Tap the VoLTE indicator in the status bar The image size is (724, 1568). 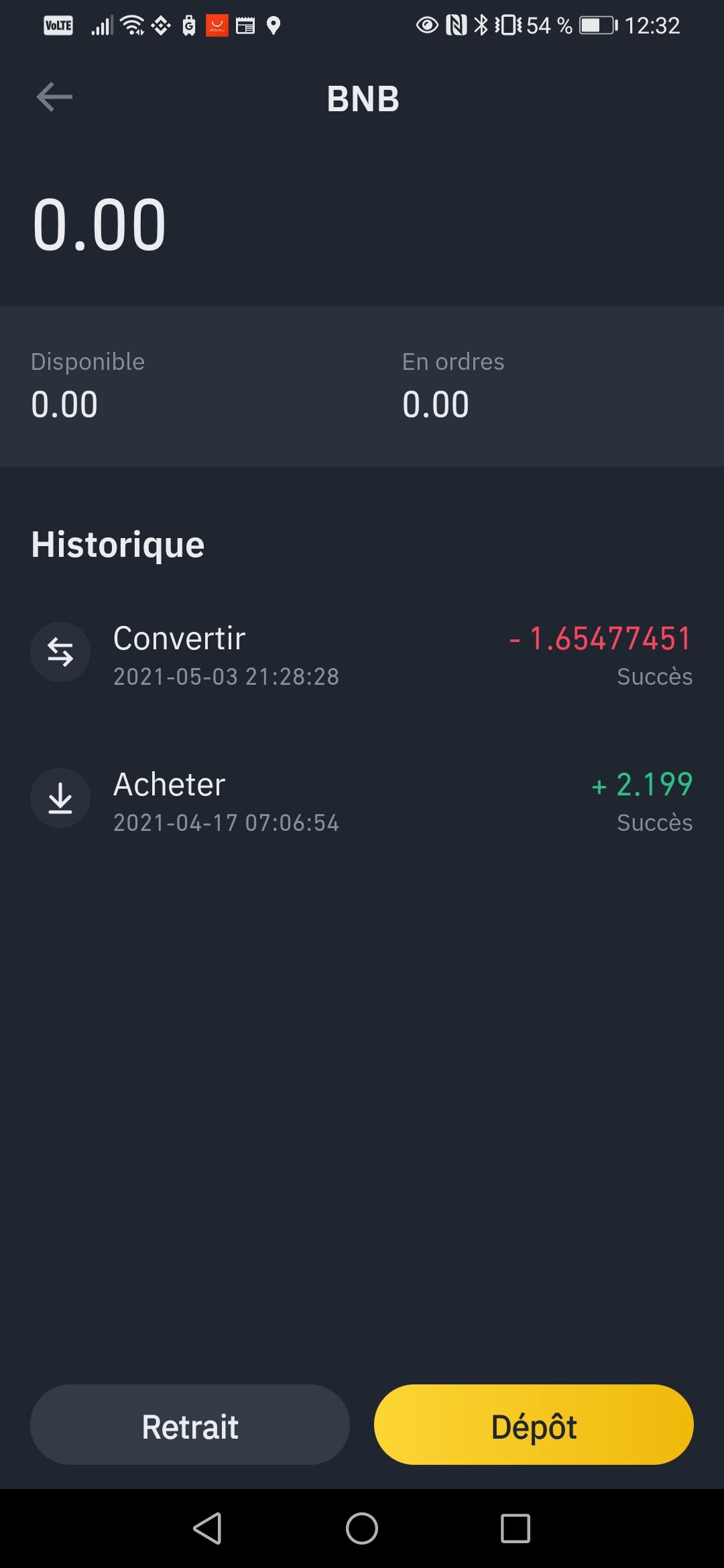click(58, 25)
